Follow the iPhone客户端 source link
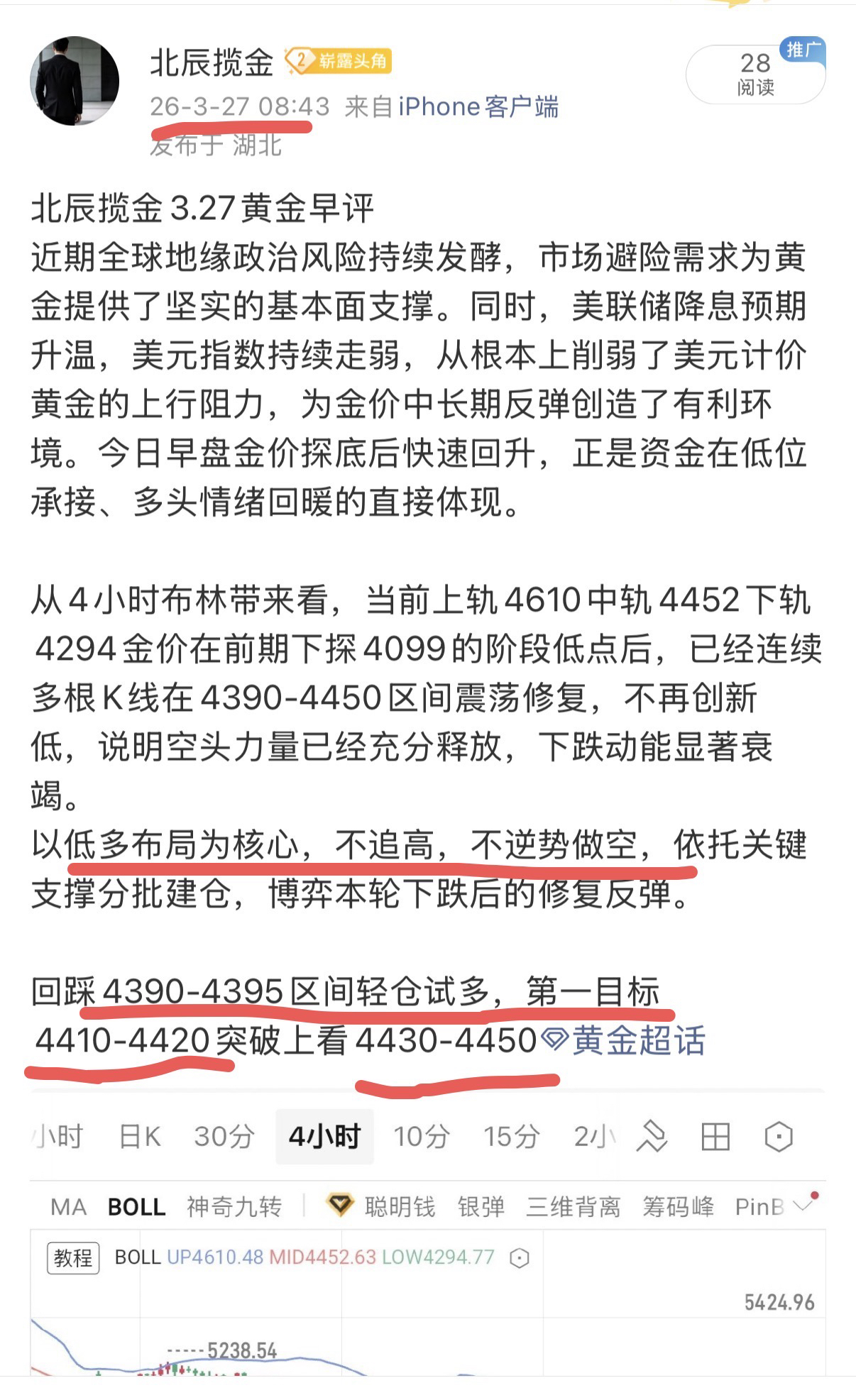Screen dimensions: 856x1400 tap(478, 107)
